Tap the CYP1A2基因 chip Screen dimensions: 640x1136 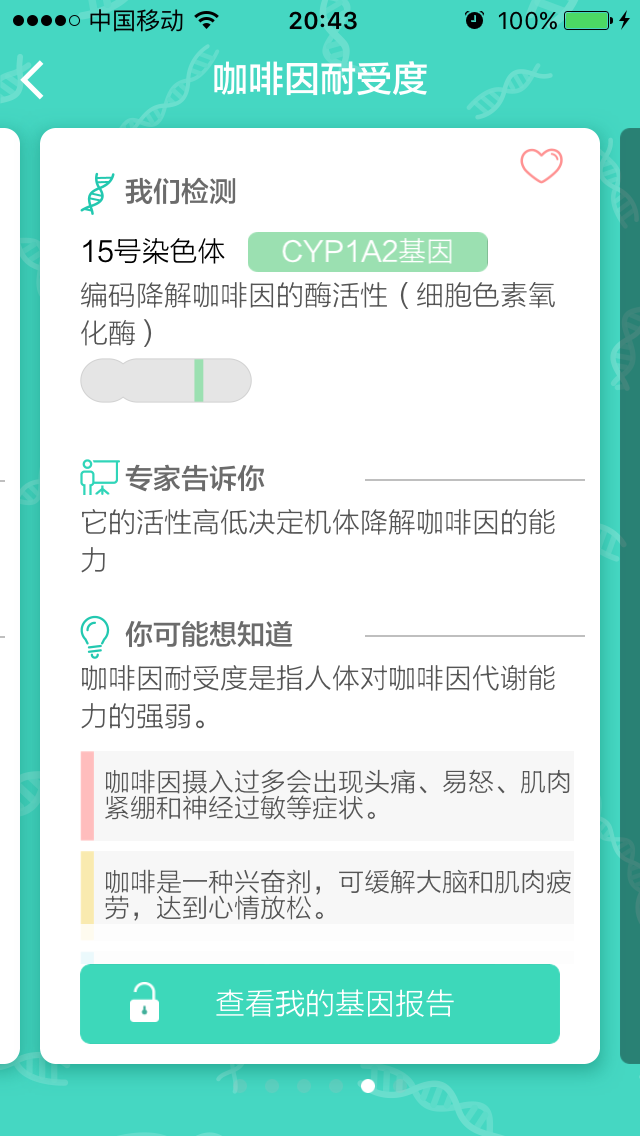[x=367, y=251]
